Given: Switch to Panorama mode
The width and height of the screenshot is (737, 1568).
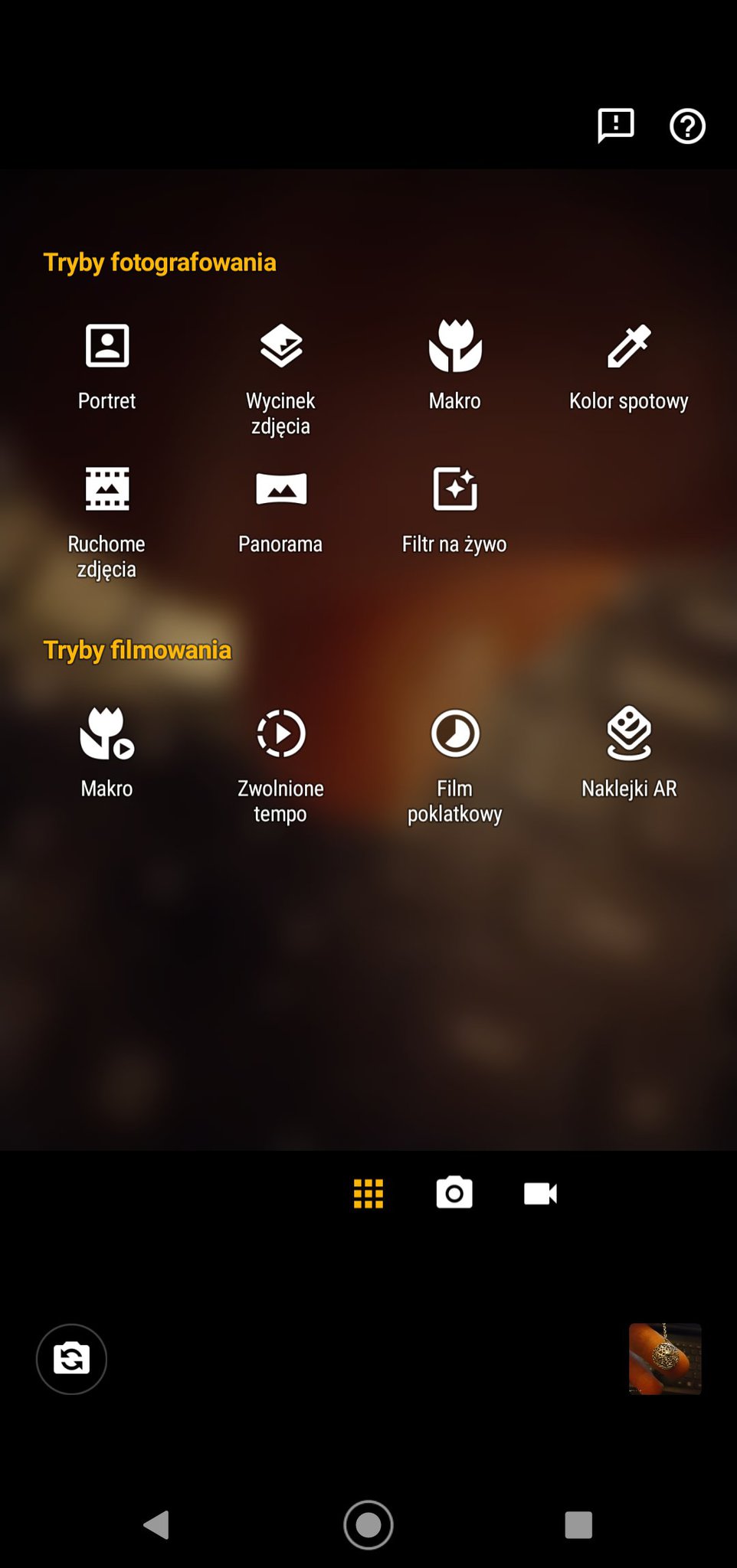Looking at the screenshot, I should 280,508.
